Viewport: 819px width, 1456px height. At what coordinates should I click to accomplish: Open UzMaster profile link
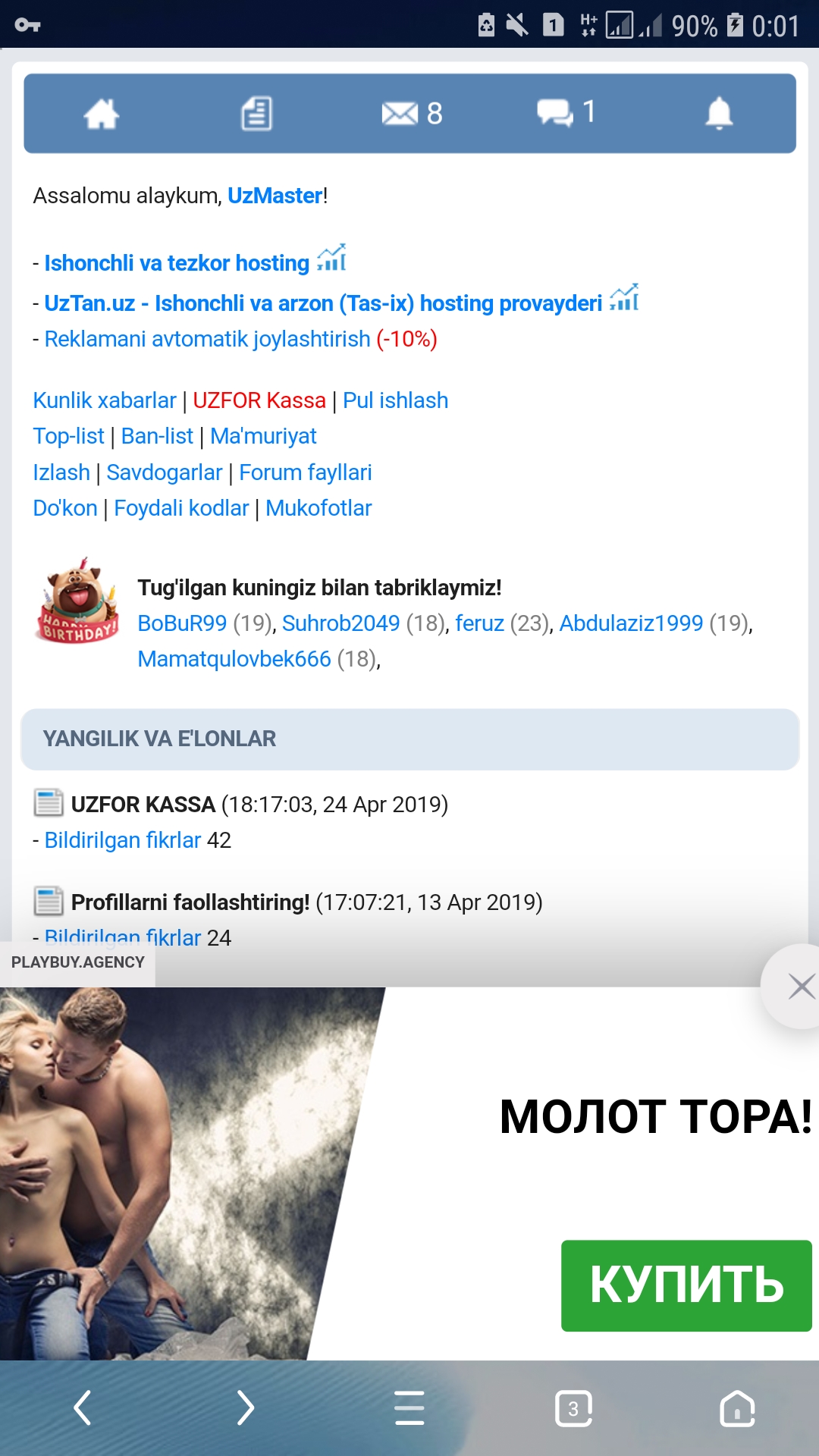coord(275,196)
